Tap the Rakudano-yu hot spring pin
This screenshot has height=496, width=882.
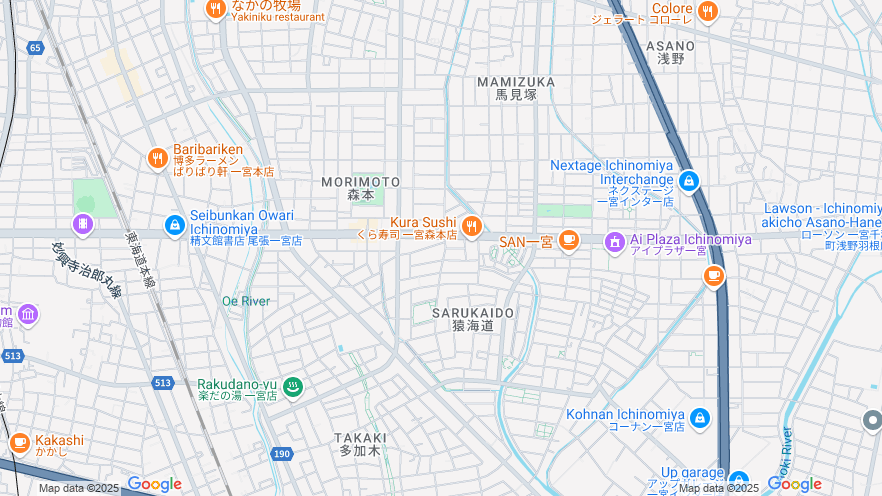click(292, 386)
